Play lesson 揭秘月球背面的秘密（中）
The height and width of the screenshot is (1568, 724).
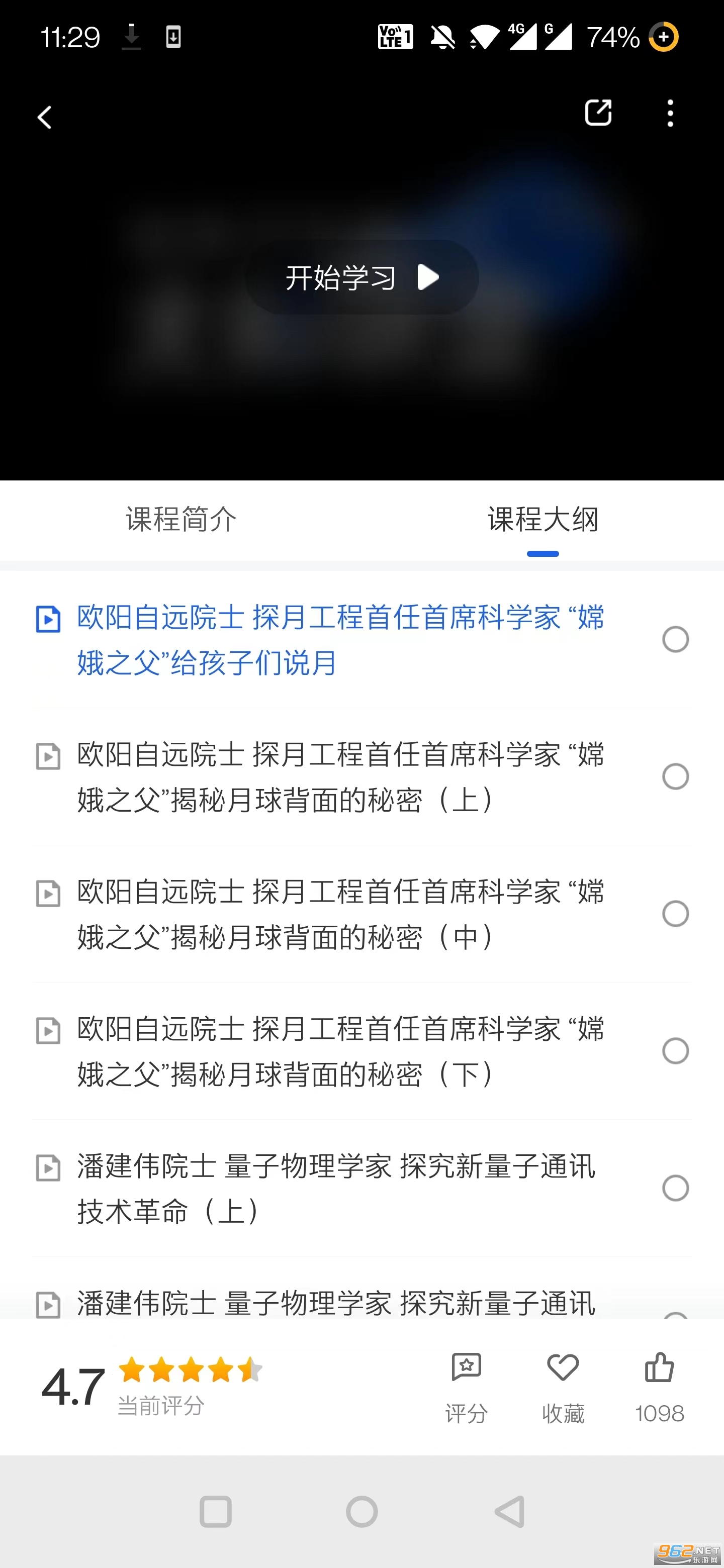click(340, 914)
